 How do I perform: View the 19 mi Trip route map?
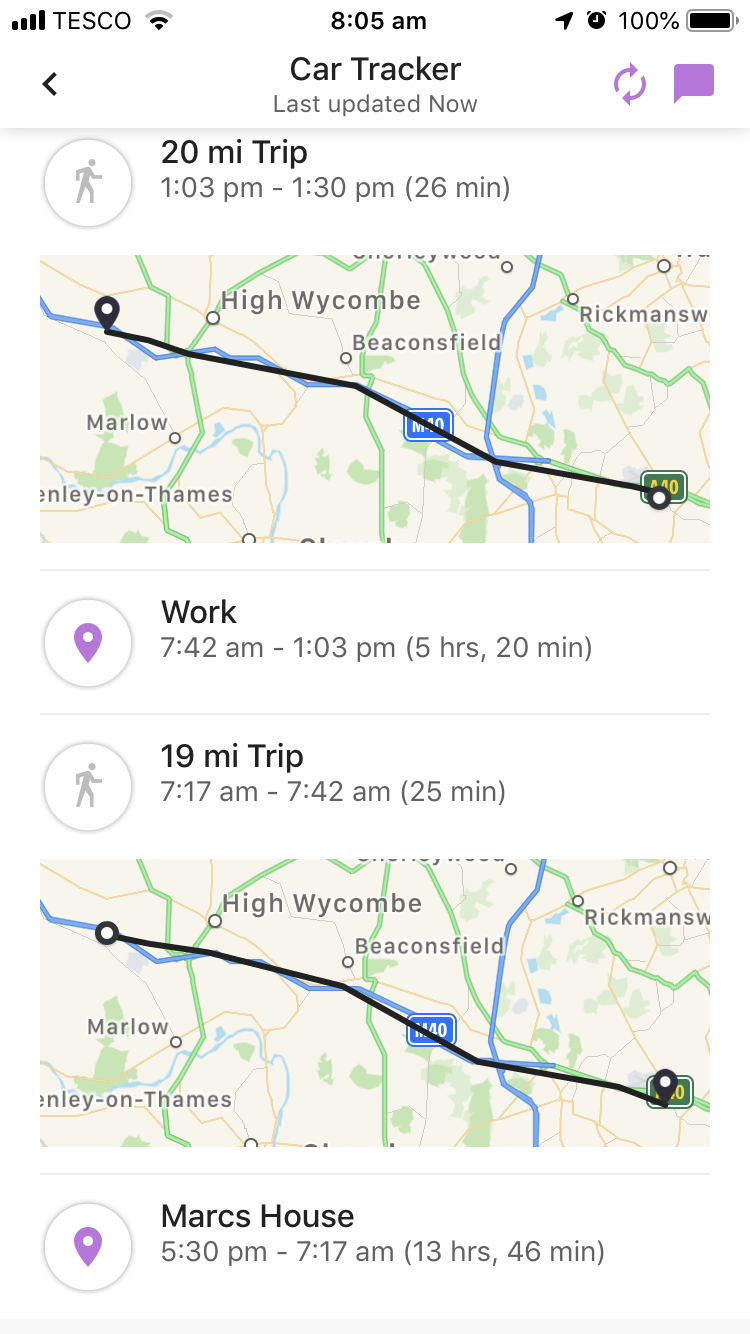tap(375, 1002)
